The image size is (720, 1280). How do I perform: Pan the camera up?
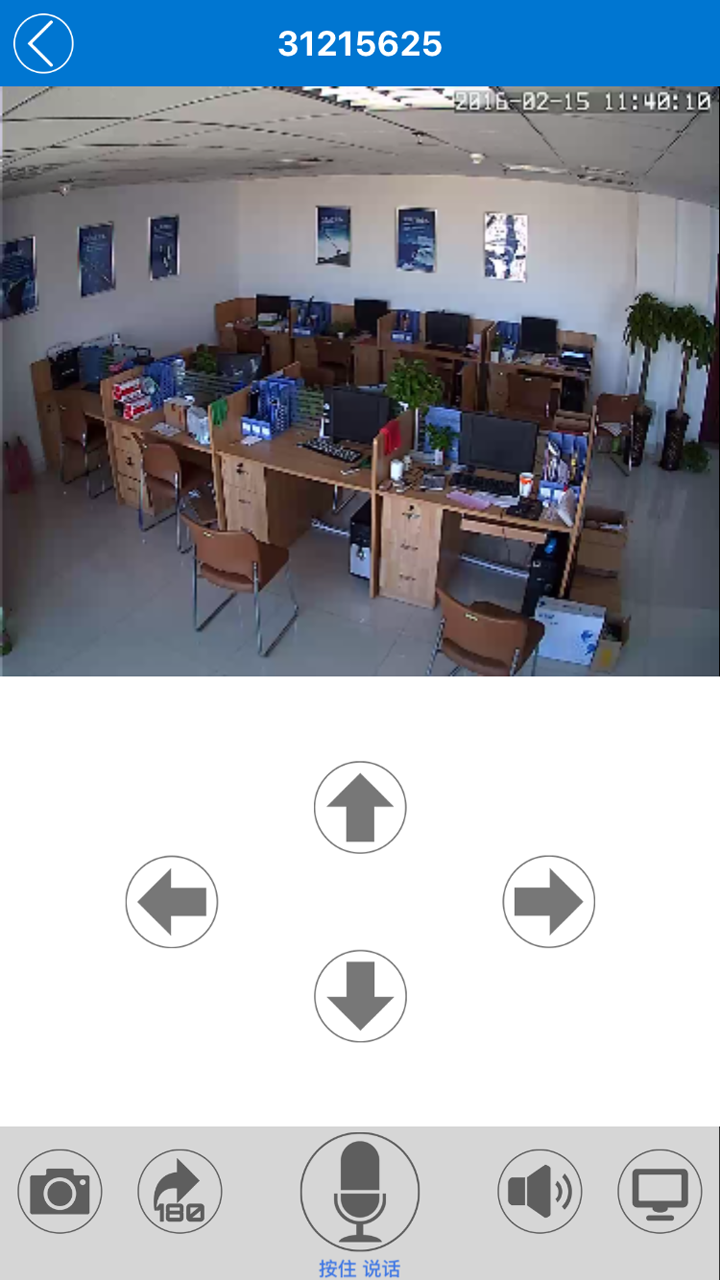coord(360,807)
